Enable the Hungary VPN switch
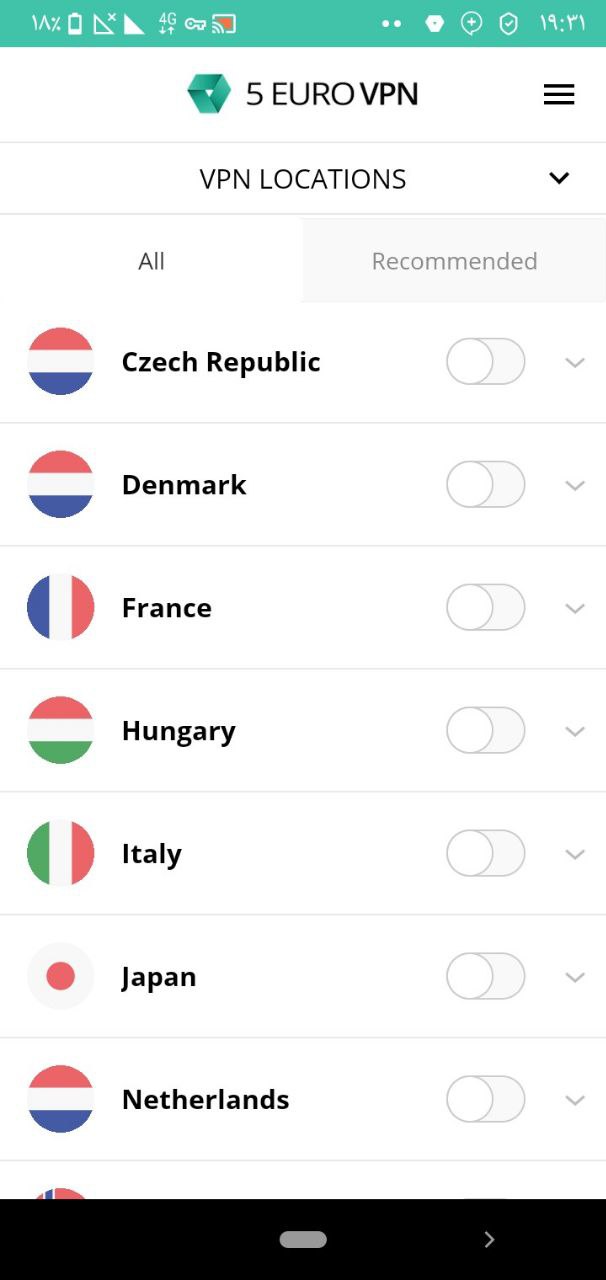Viewport: 606px width, 1280px height. pos(485,731)
